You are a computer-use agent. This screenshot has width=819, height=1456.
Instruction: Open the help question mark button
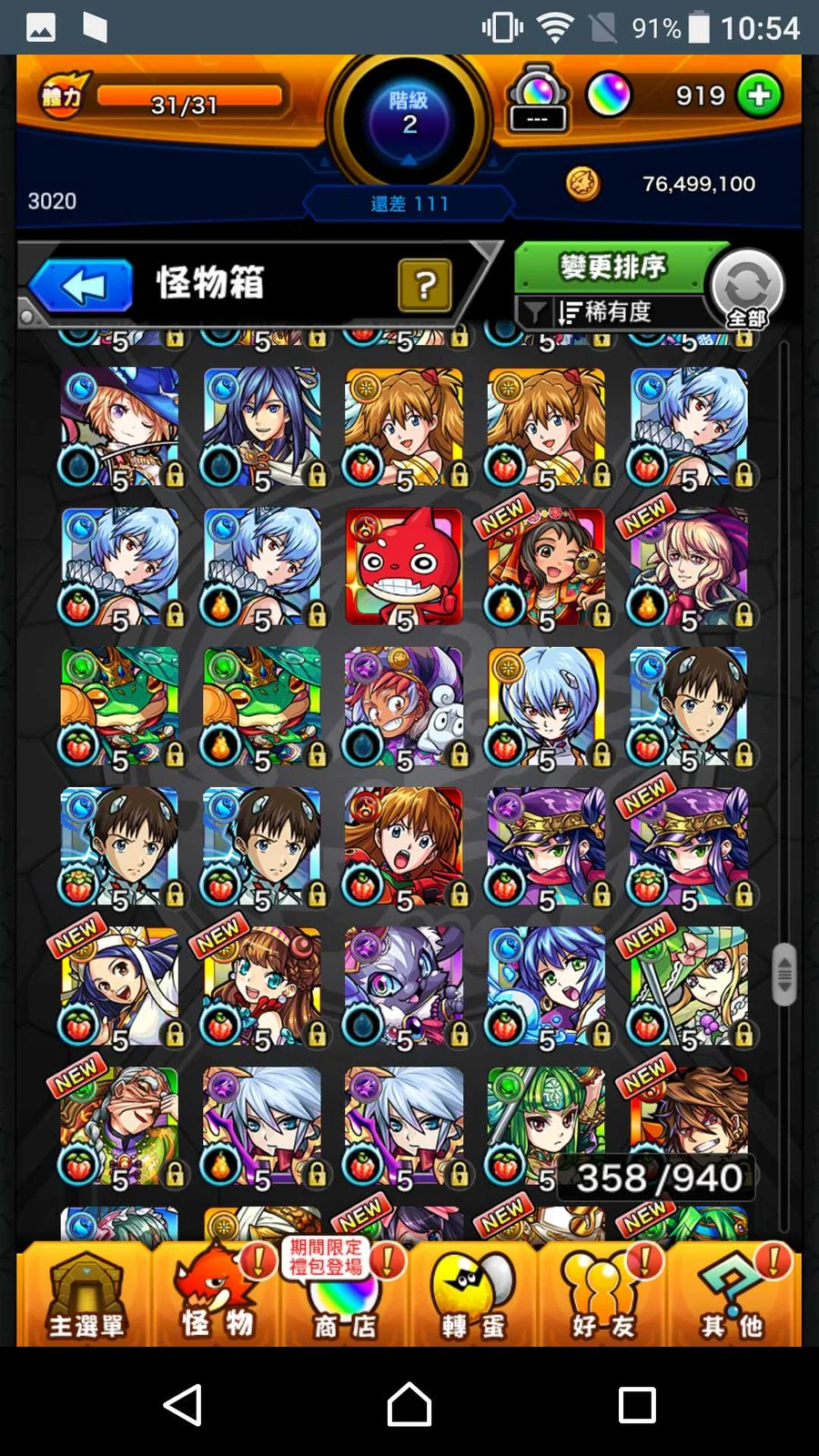pyautogui.click(x=424, y=286)
